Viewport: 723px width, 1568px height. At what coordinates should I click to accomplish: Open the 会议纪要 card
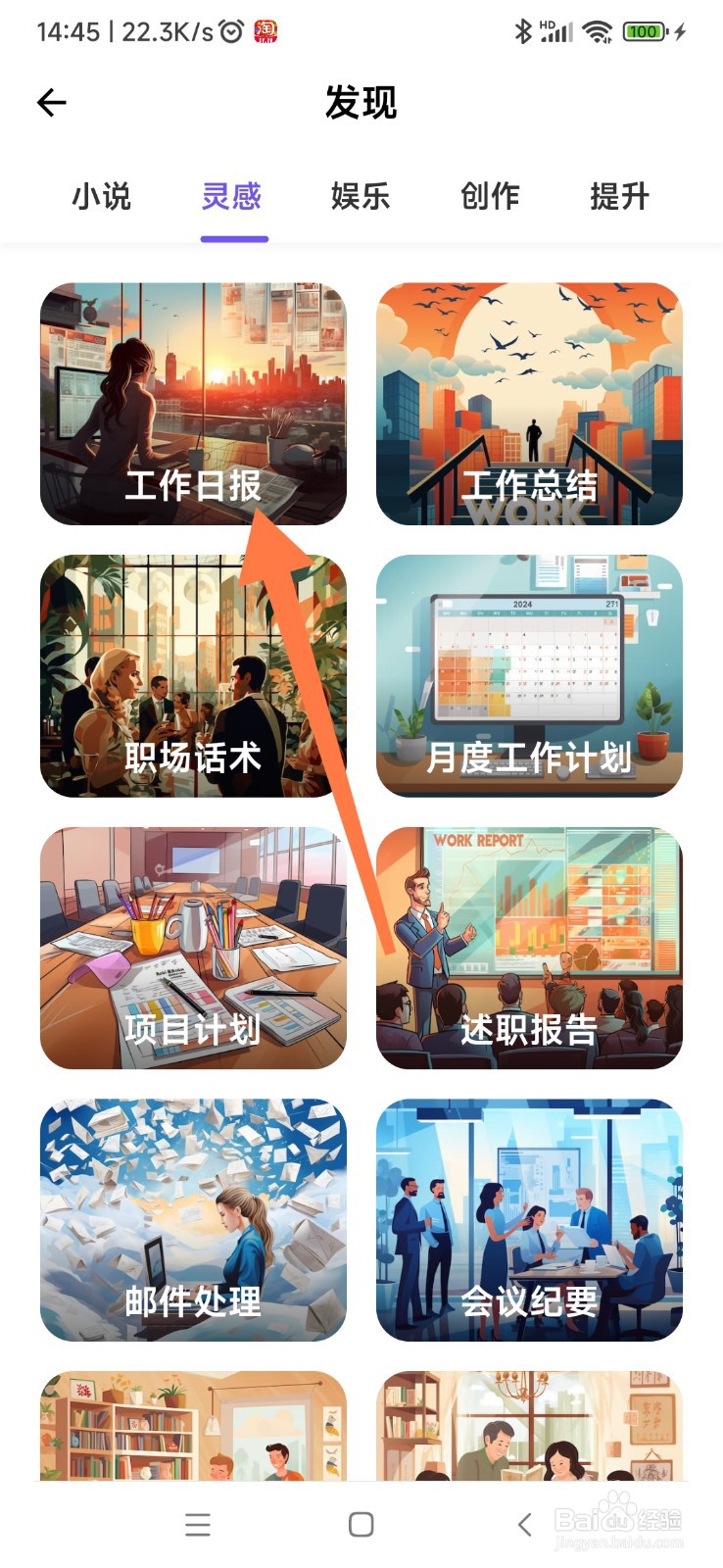[x=530, y=1219]
